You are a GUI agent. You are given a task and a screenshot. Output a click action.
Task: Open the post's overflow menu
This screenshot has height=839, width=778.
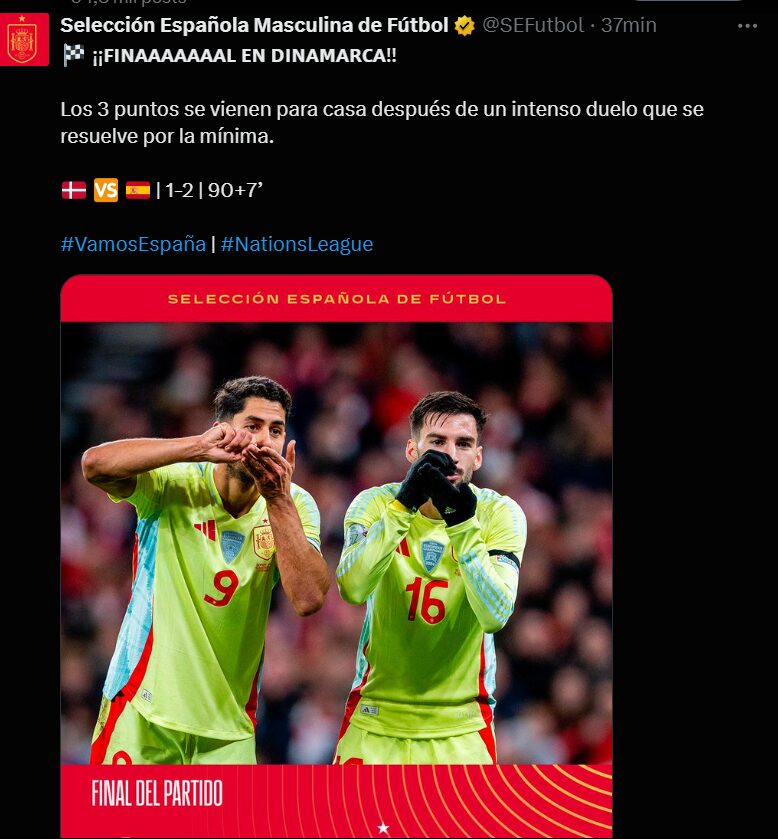pos(747,26)
